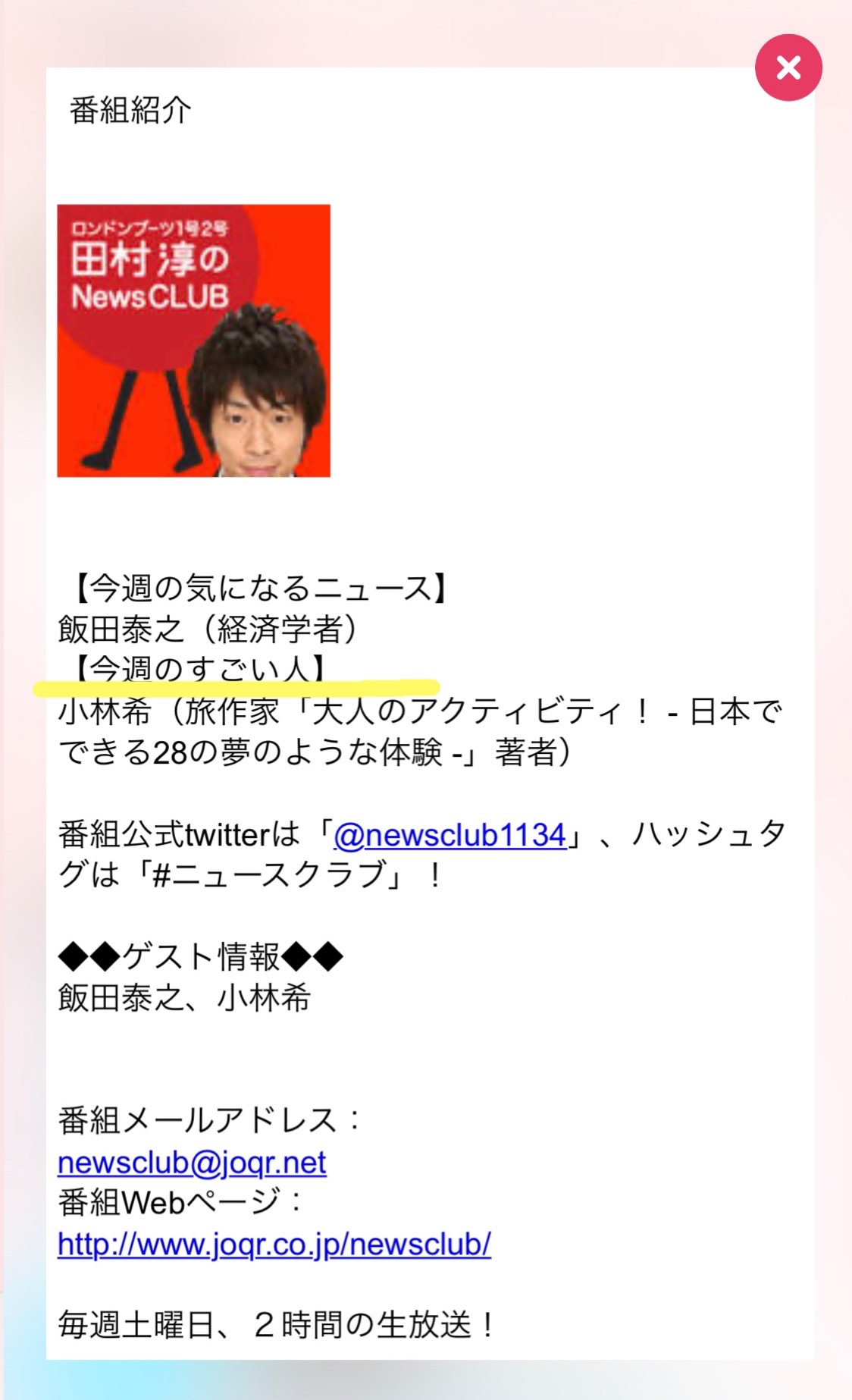Open the joqr.co.jp/newsclub web page link
This screenshot has width=852, height=1400.
(x=274, y=1245)
